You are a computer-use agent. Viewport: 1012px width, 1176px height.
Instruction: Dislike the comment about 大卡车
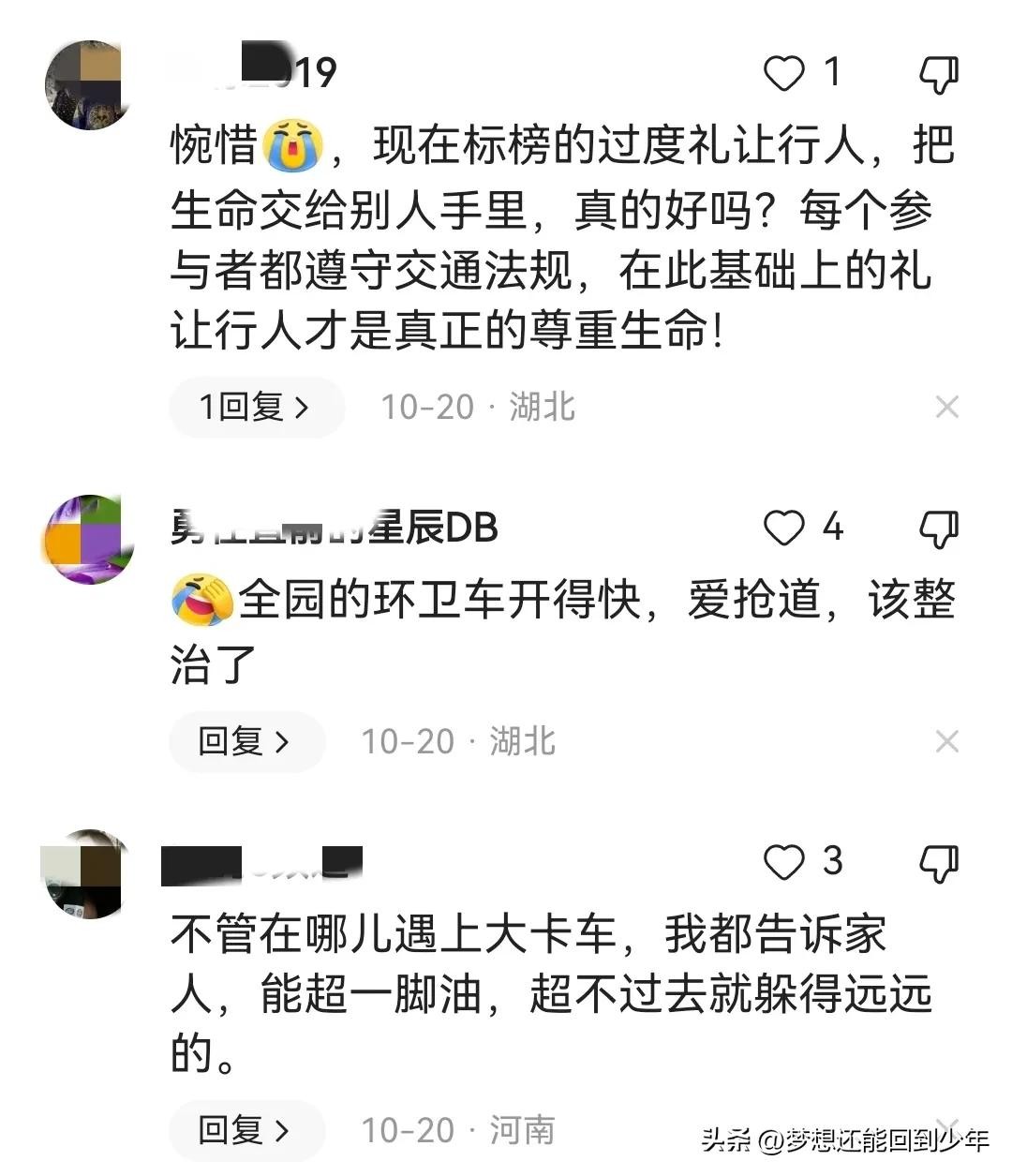coord(938,863)
